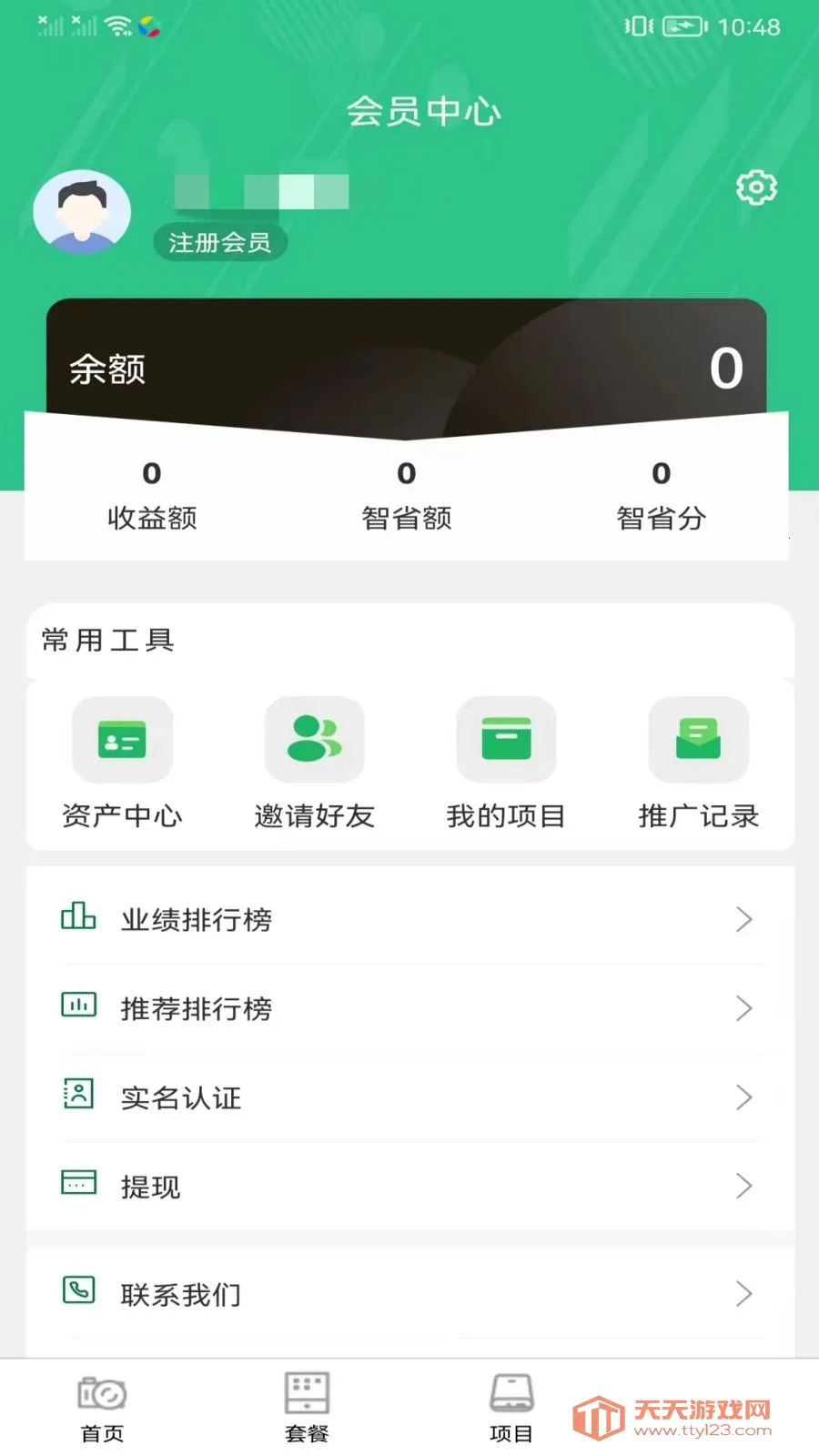Open the 资产中心 (Asset Center) icon

pyautogui.click(x=122, y=739)
